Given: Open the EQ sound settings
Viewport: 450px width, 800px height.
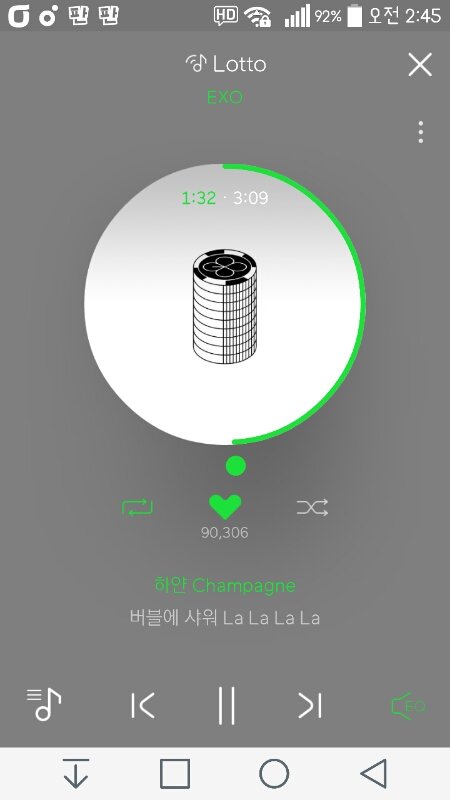Looking at the screenshot, I should pyautogui.click(x=408, y=706).
